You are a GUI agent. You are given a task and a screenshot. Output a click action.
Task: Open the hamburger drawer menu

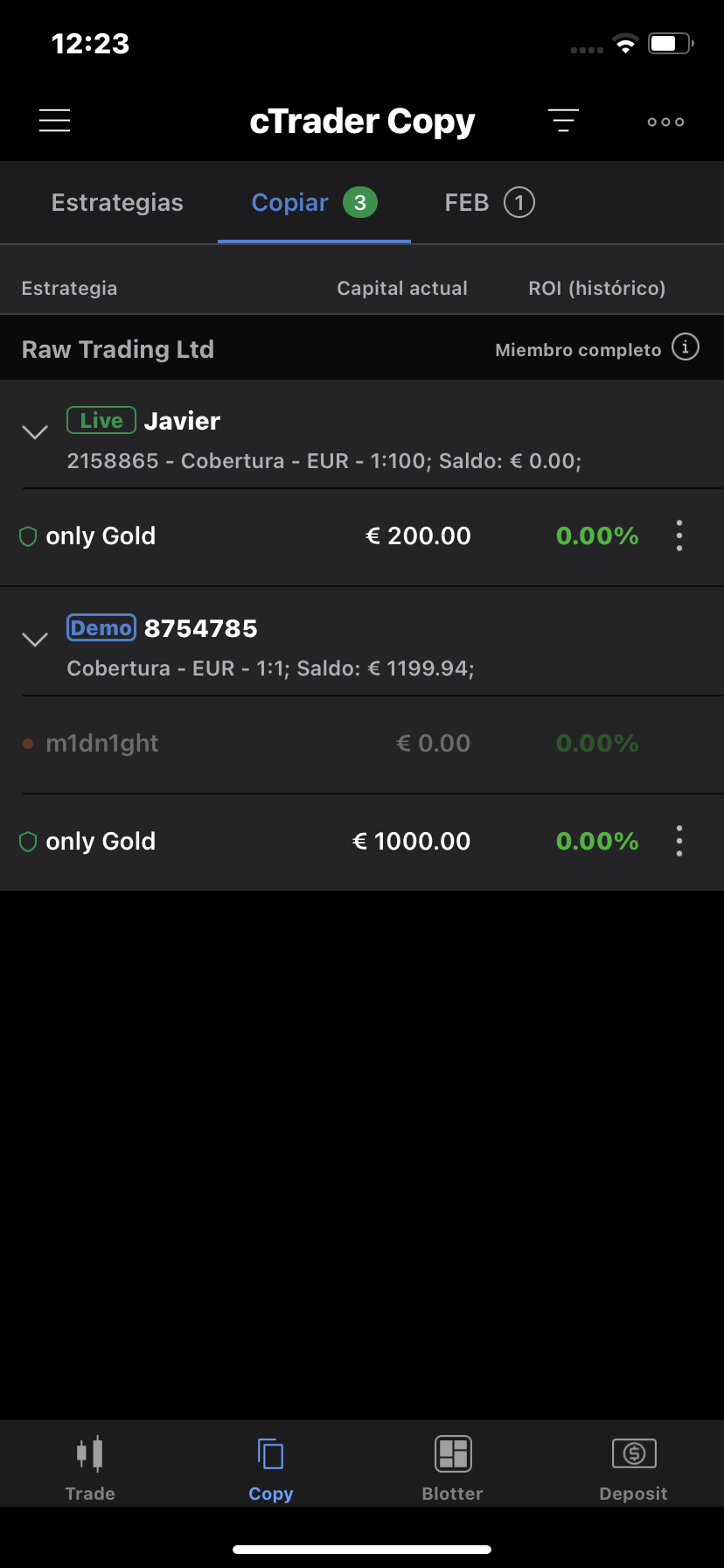(54, 121)
